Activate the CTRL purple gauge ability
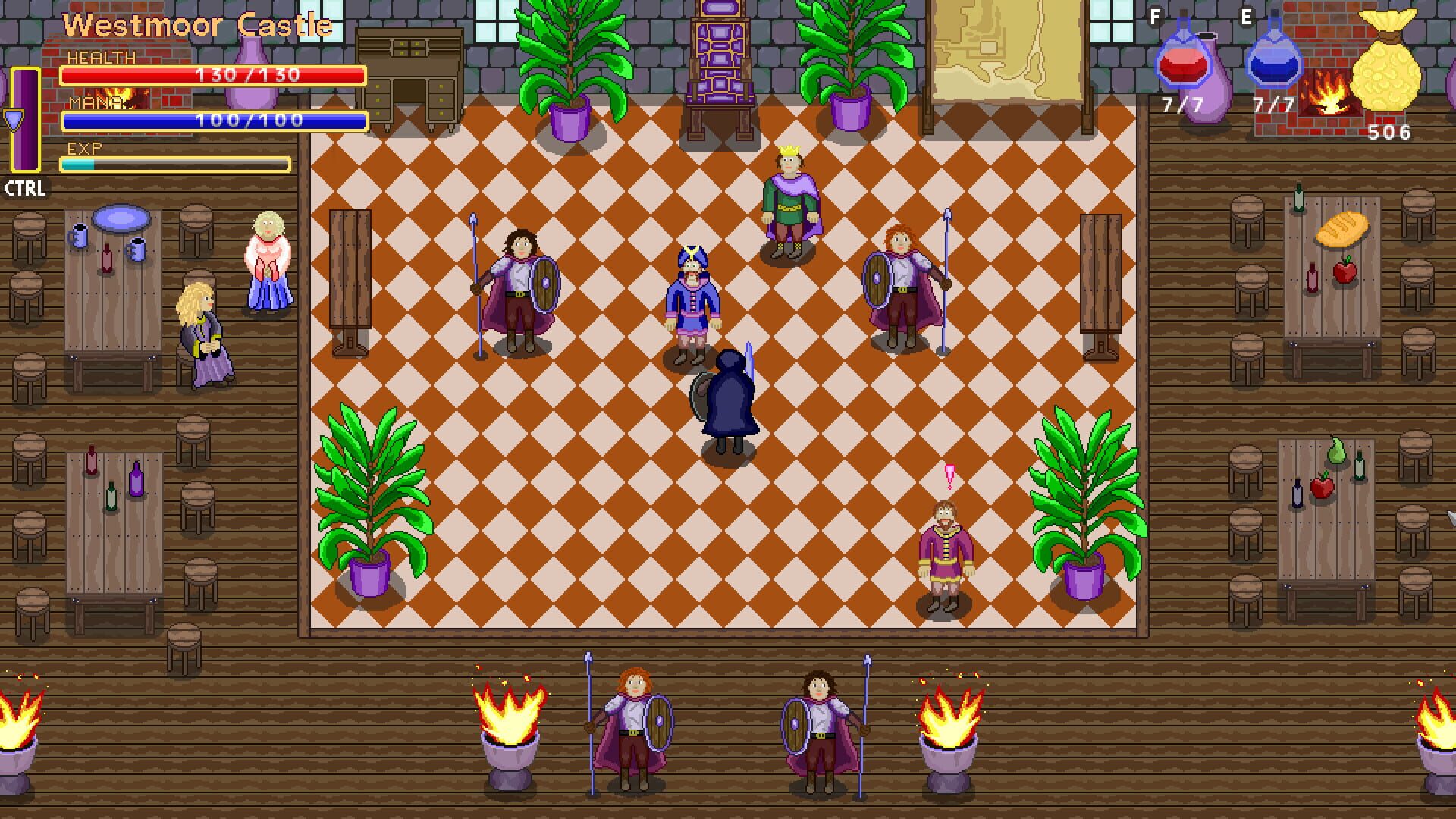The width and height of the screenshot is (1456, 819). tap(25, 121)
